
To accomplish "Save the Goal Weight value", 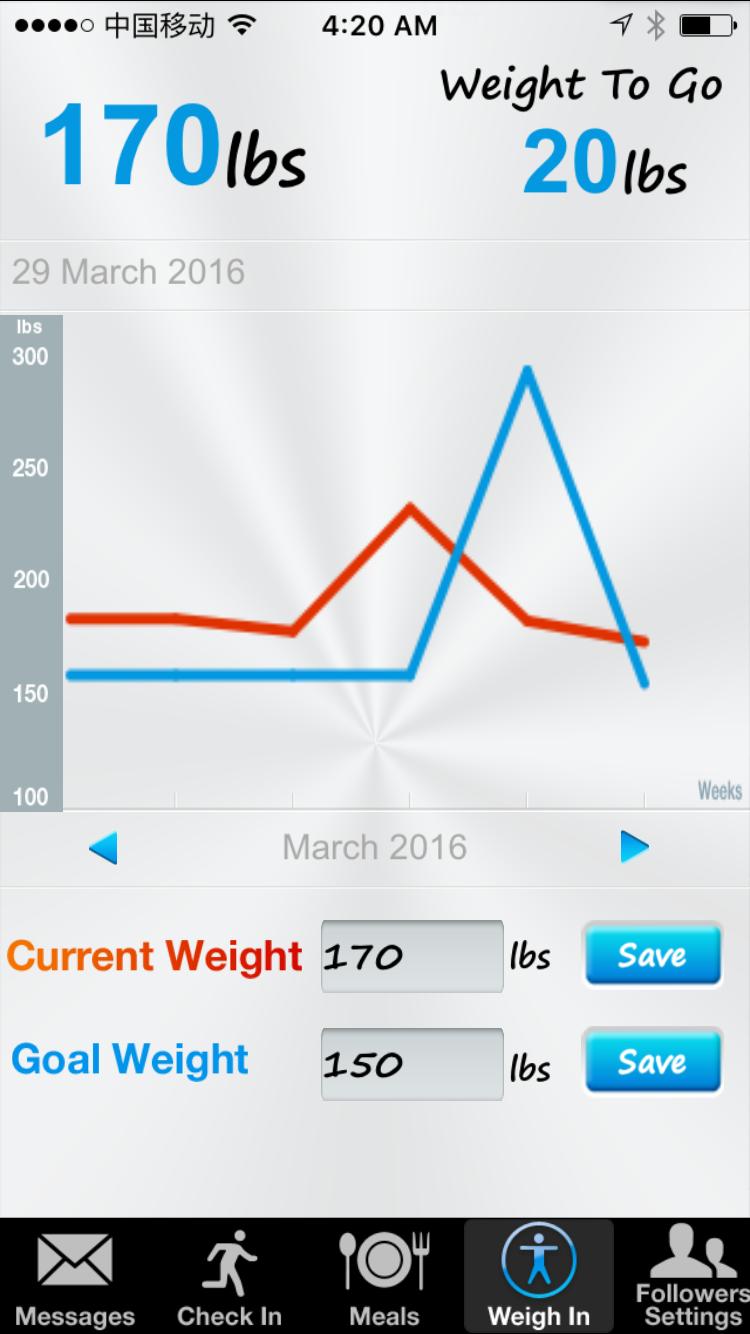I will point(652,1061).
